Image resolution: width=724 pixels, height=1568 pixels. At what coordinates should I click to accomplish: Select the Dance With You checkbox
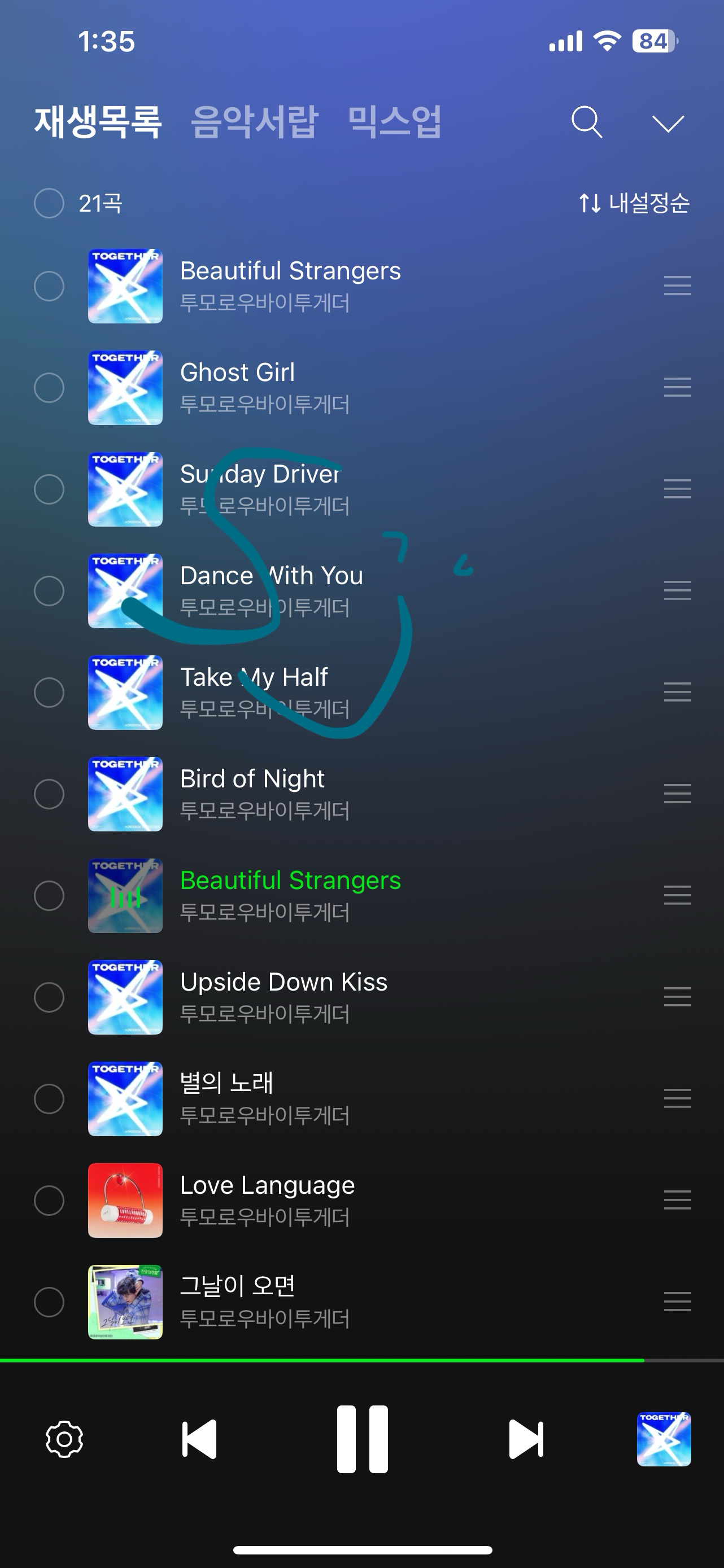[49, 590]
